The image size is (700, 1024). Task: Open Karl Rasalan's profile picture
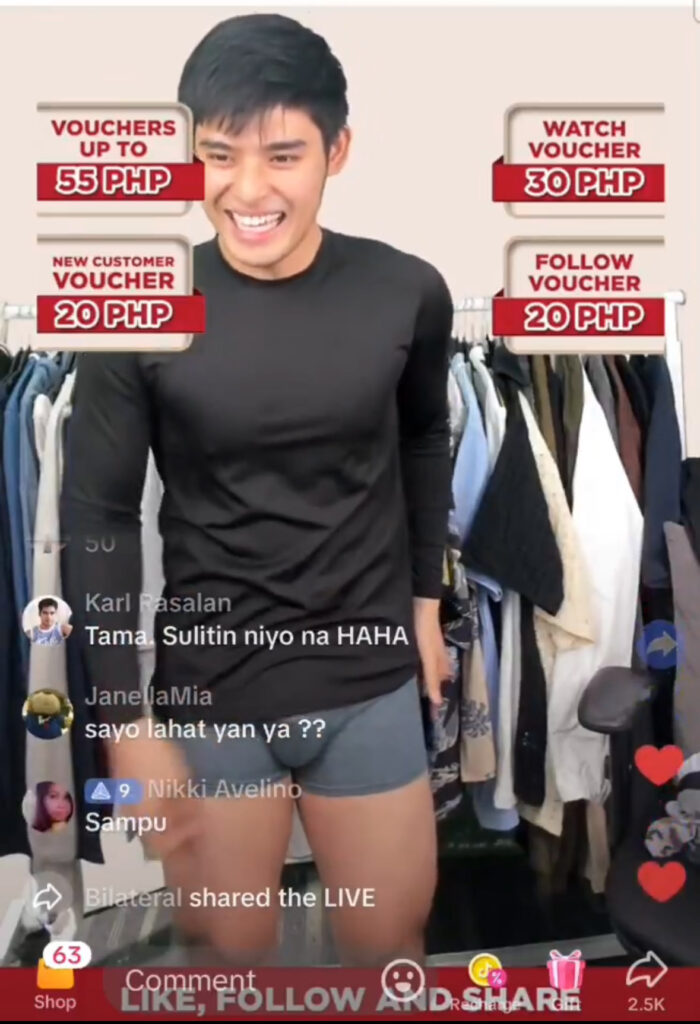48,620
